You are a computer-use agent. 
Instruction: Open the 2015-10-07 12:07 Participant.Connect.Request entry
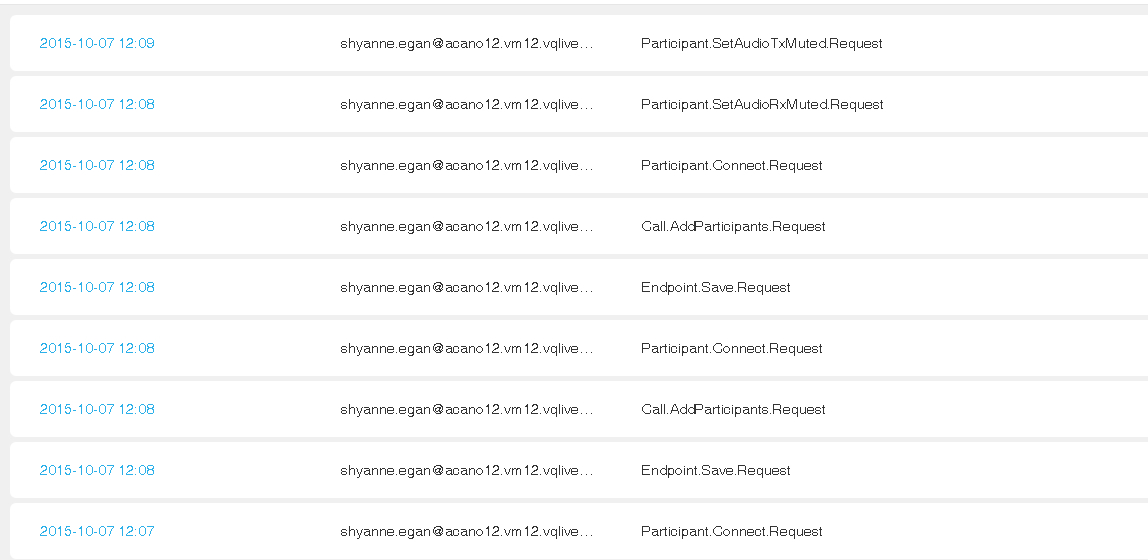pyautogui.click(x=97, y=531)
